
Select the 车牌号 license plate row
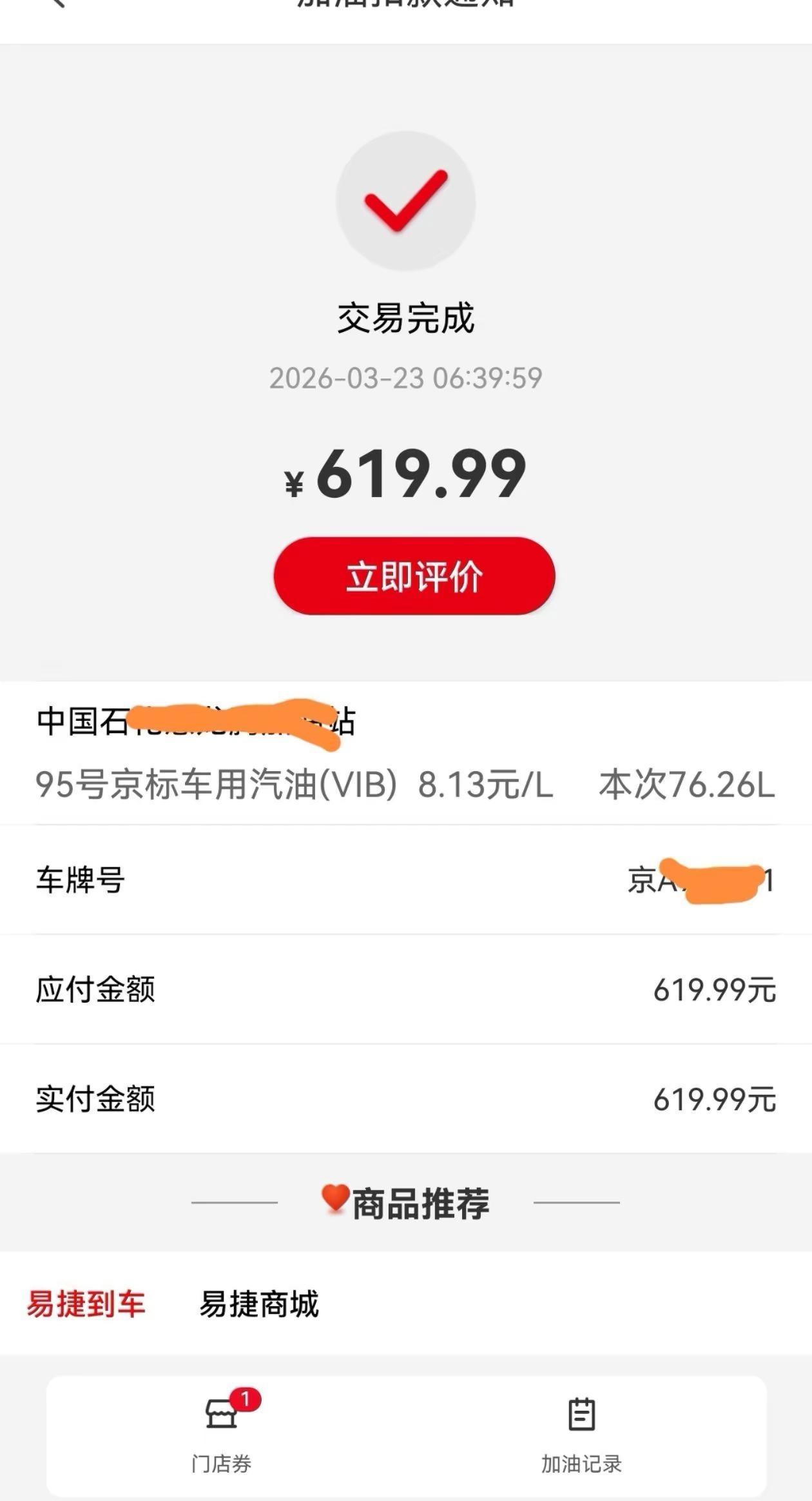[406, 881]
